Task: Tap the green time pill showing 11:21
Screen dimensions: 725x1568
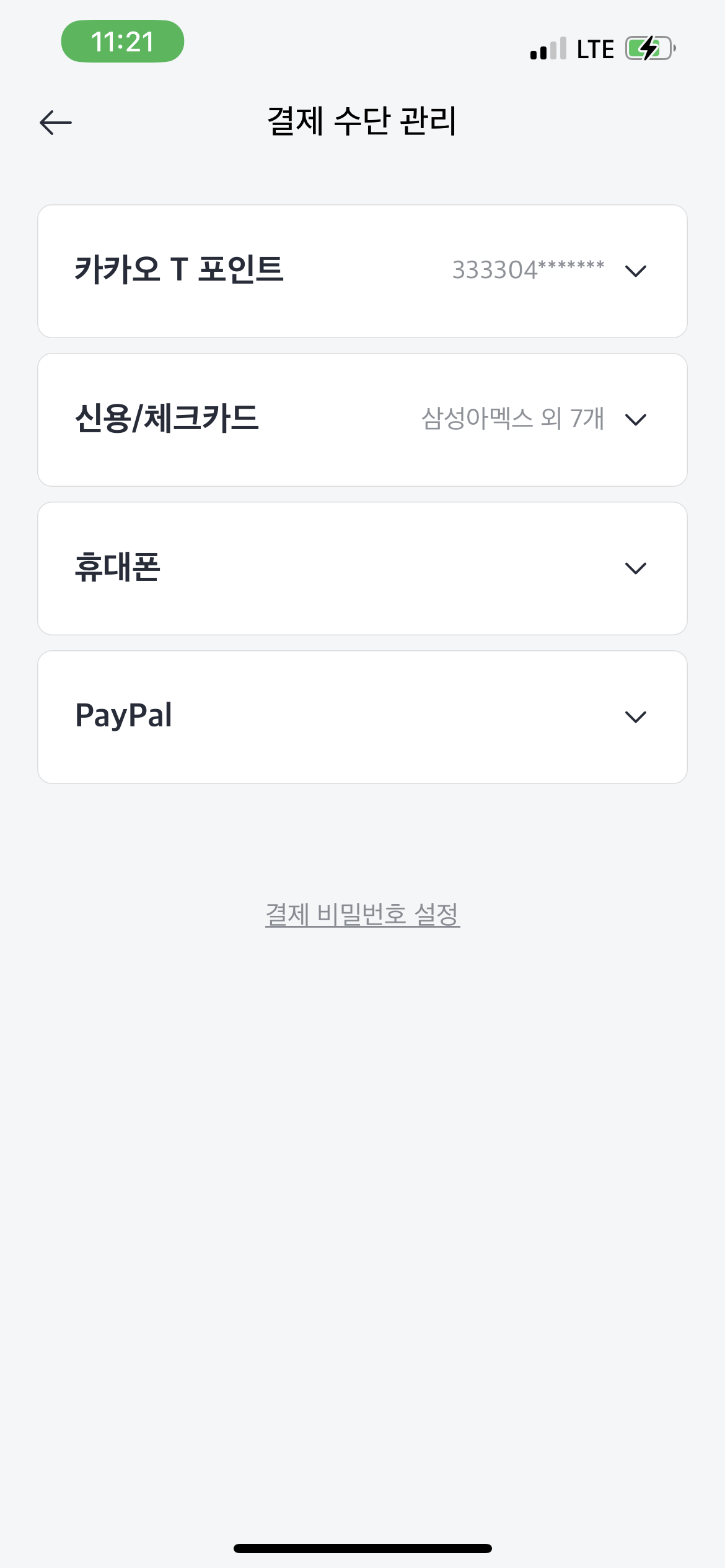Action: click(x=122, y=41)
